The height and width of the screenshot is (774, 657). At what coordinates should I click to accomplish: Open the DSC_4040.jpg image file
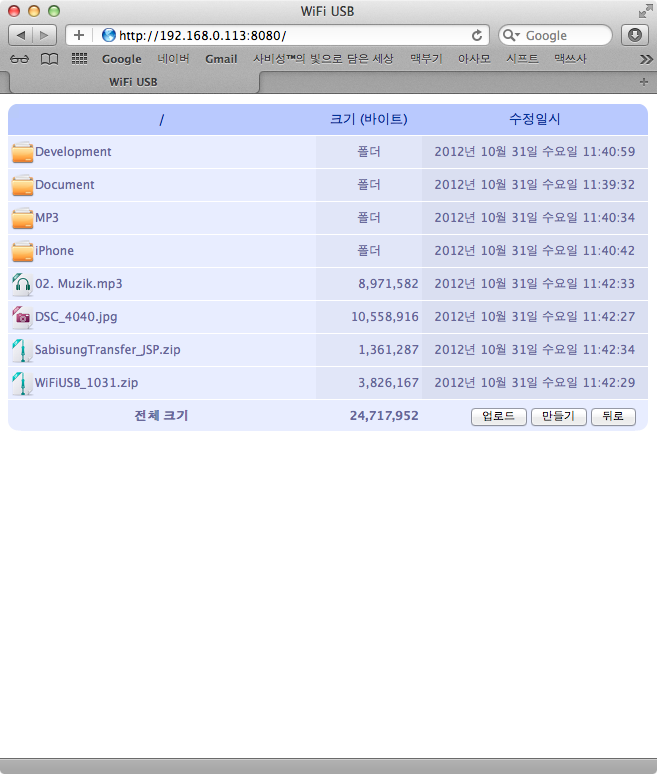(x=76, y=317)
